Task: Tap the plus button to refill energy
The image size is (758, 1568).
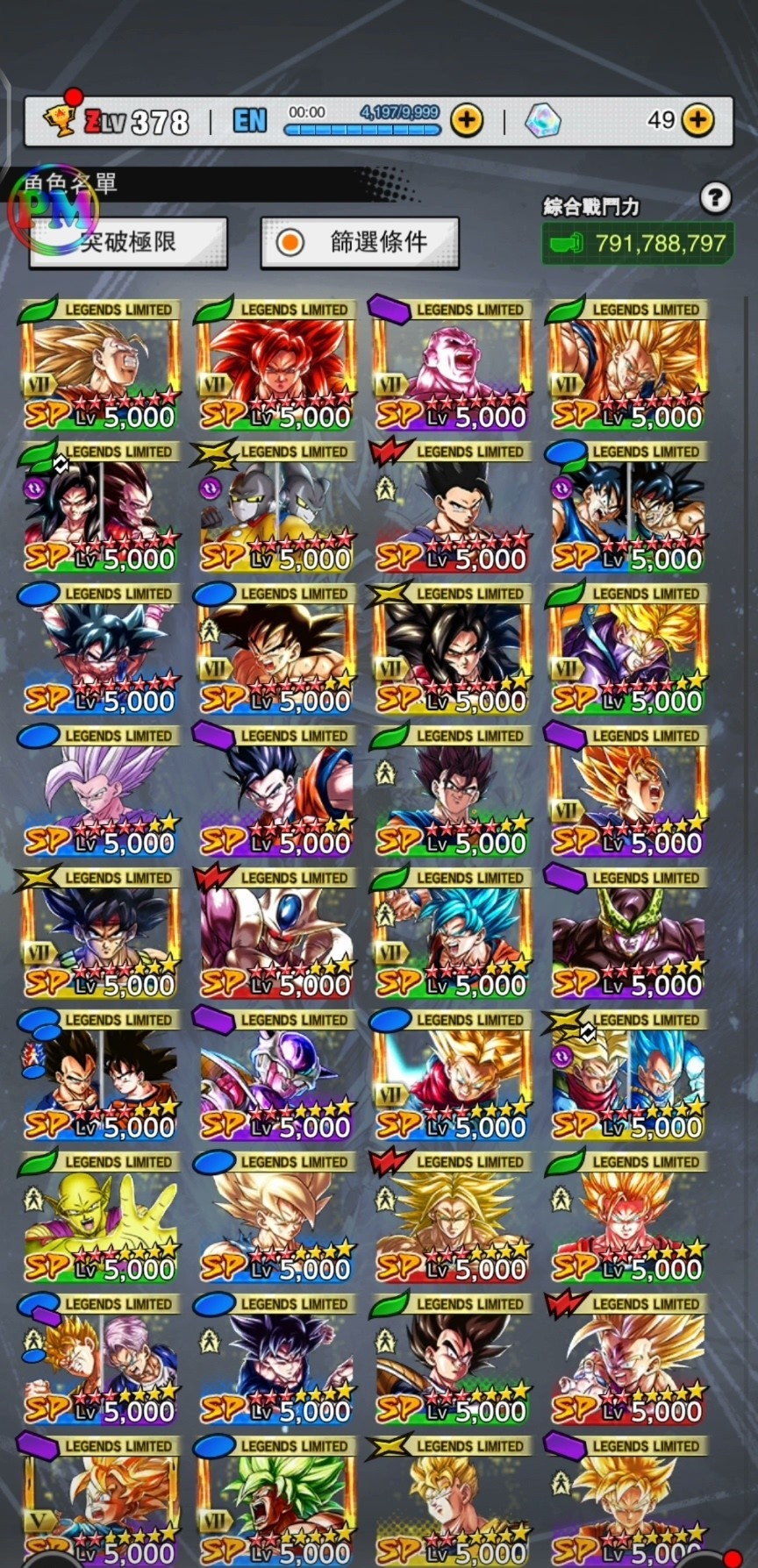Action: (467, 121)
